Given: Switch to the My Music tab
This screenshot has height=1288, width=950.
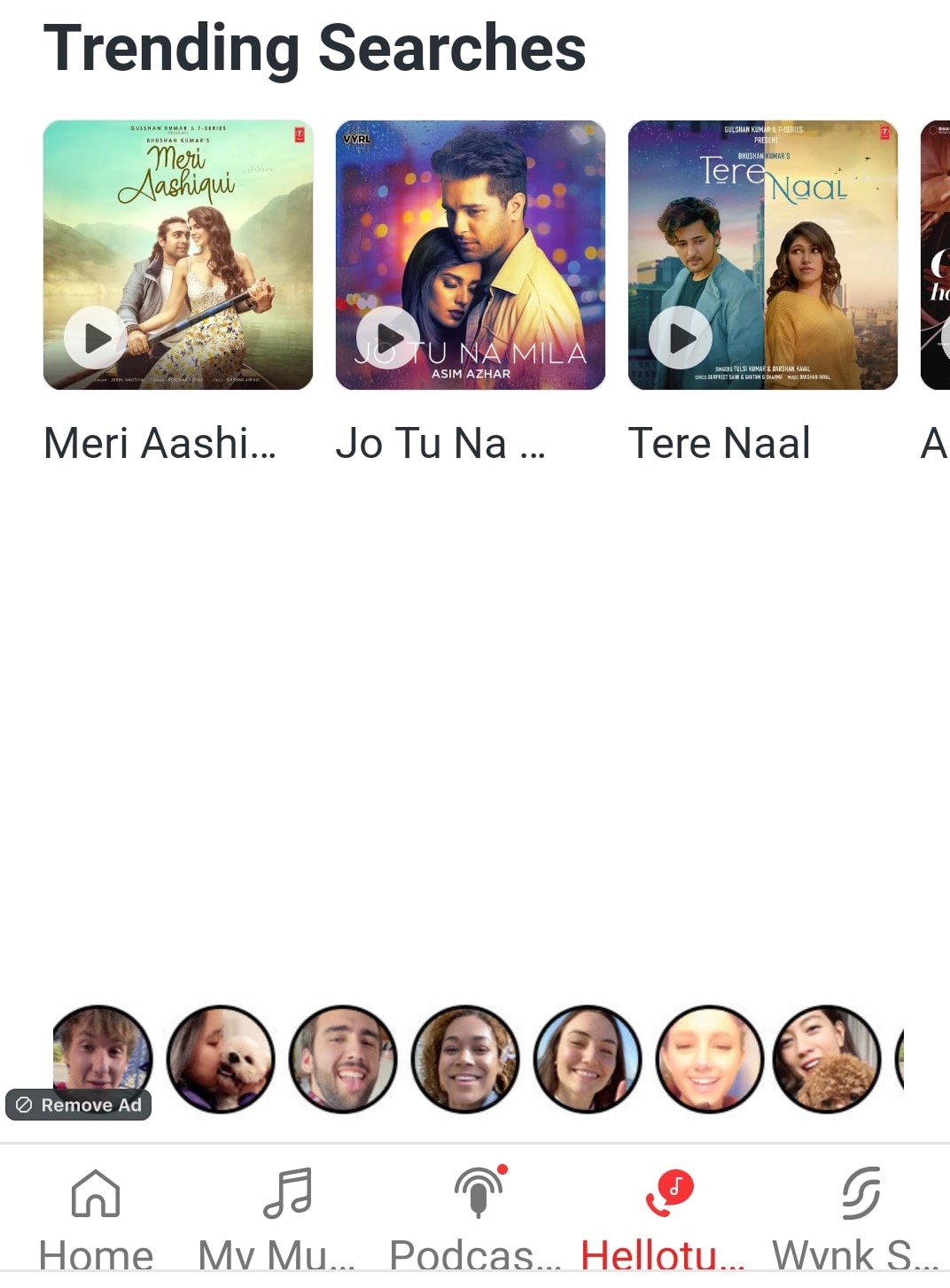Looking at the screenshot, I should coord(285,1218).
